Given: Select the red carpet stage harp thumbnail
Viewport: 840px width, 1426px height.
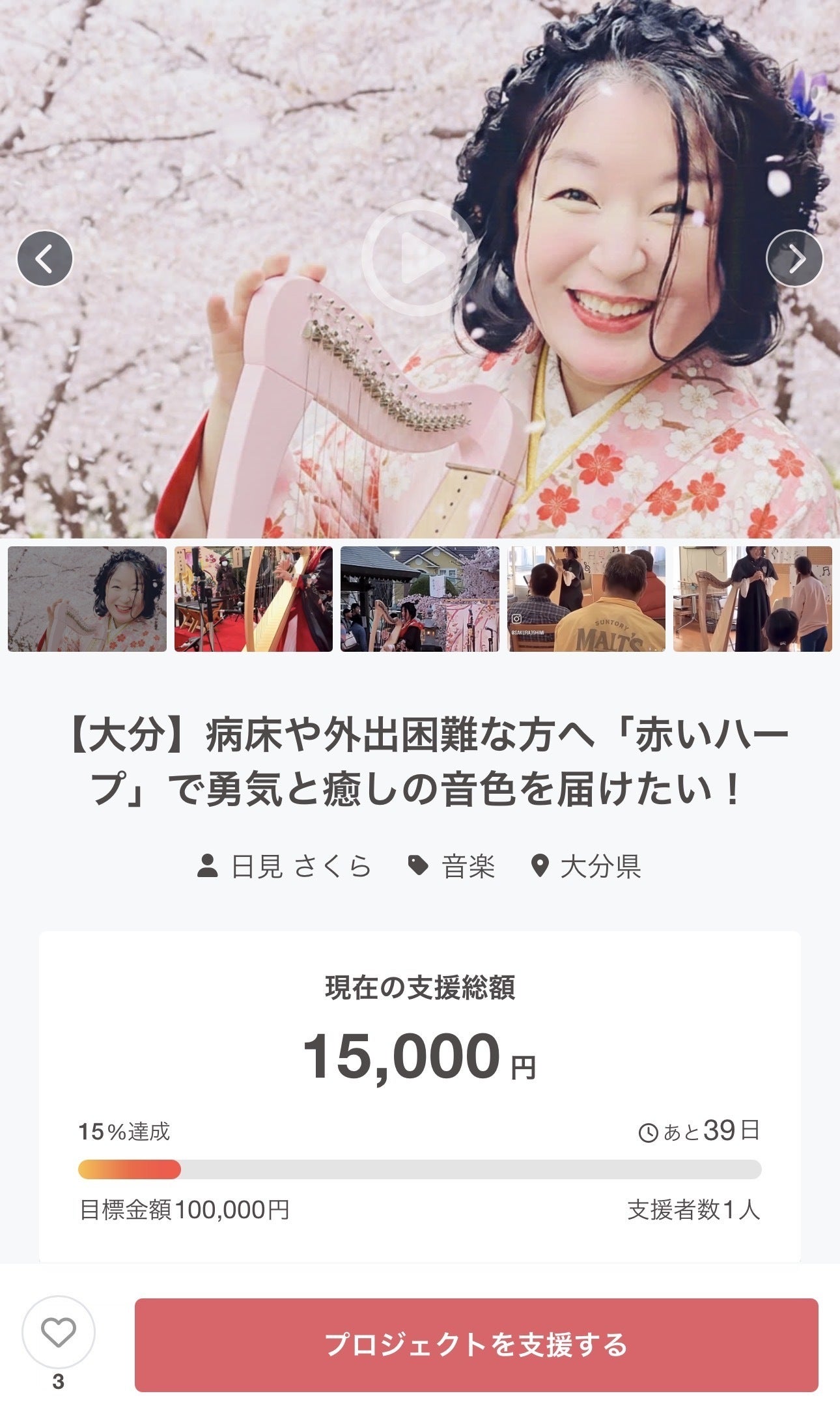Looking at the screenshot, I should coord(253,599).
